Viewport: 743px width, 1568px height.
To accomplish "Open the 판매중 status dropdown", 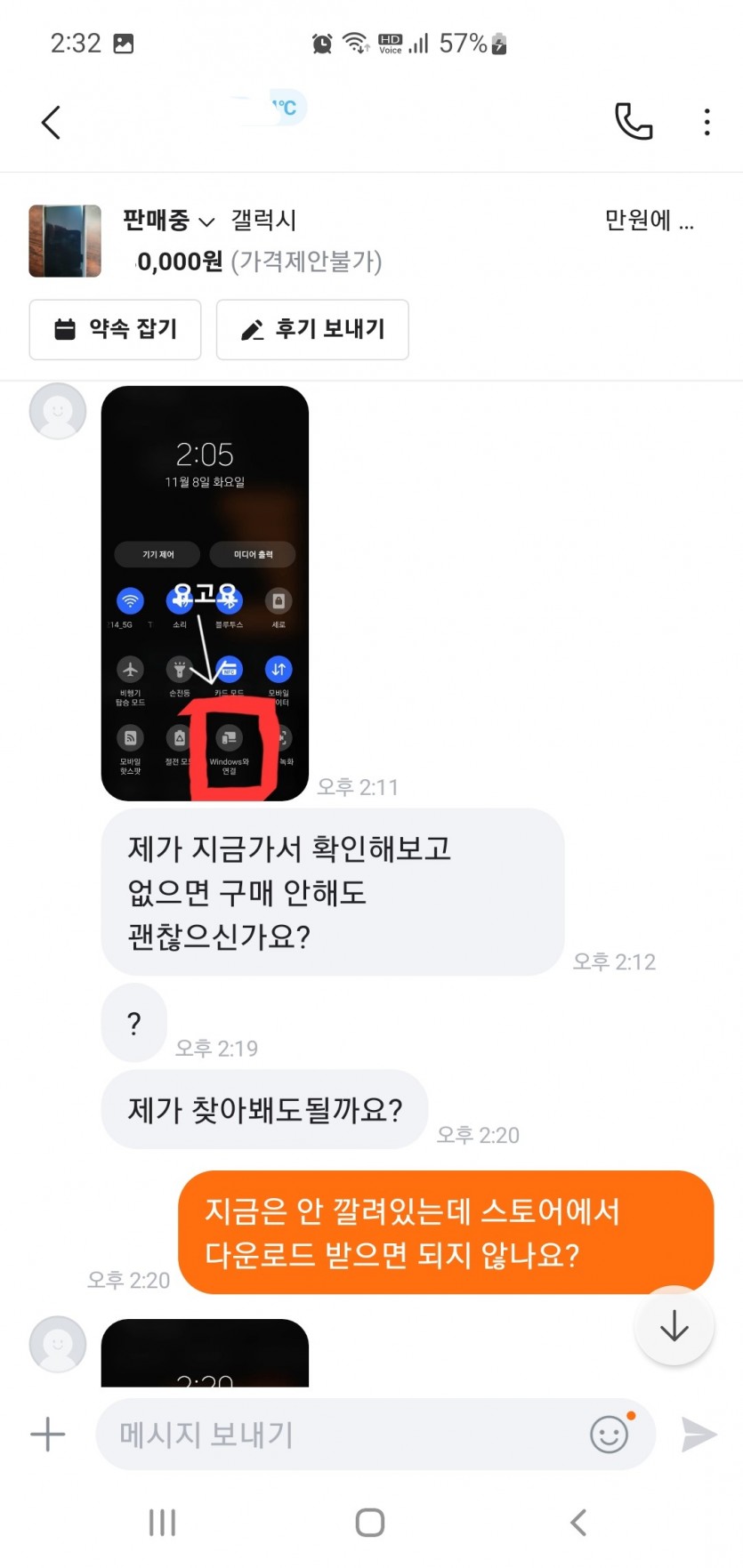I will pyautogui.click(x=168, y=220).
